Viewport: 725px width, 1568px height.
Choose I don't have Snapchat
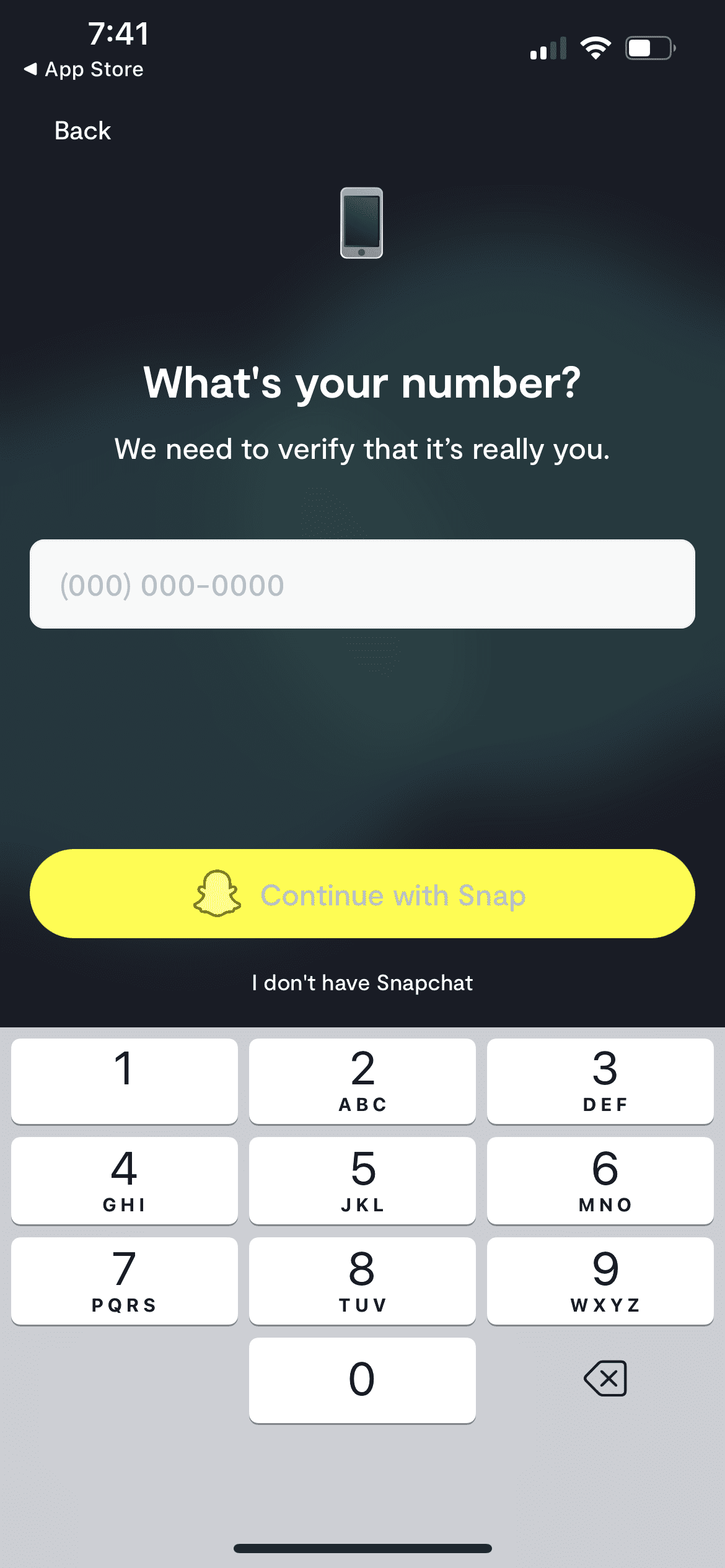362,983
